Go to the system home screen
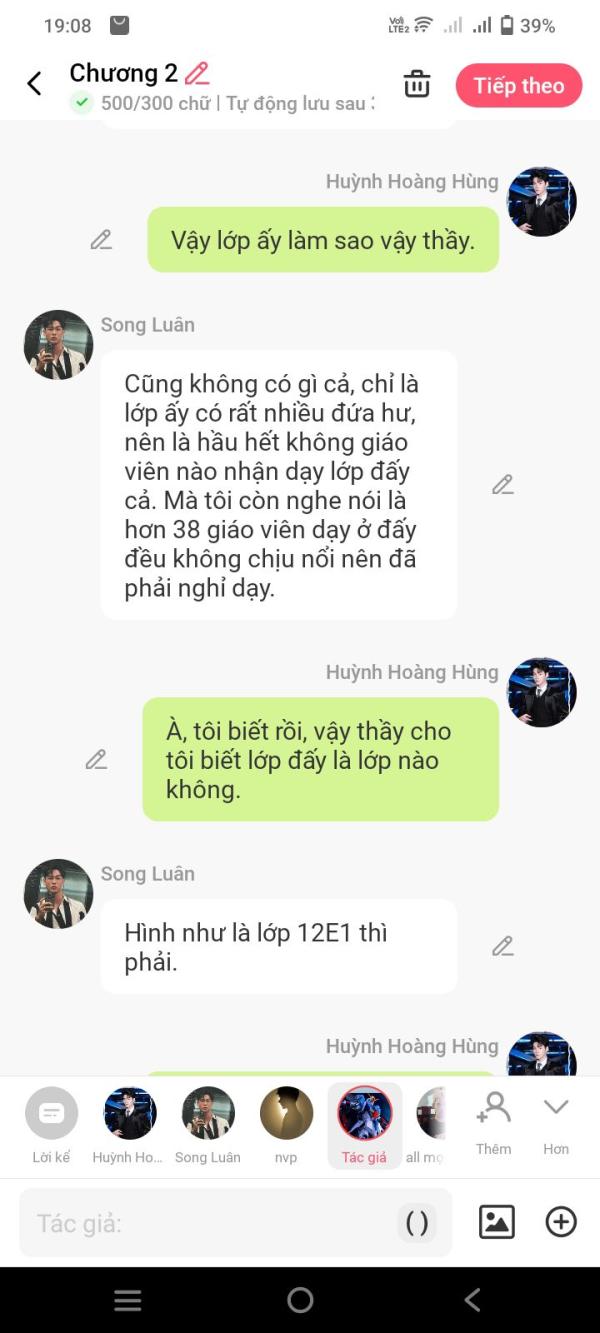600x1333 pixels. (300, 1299)
